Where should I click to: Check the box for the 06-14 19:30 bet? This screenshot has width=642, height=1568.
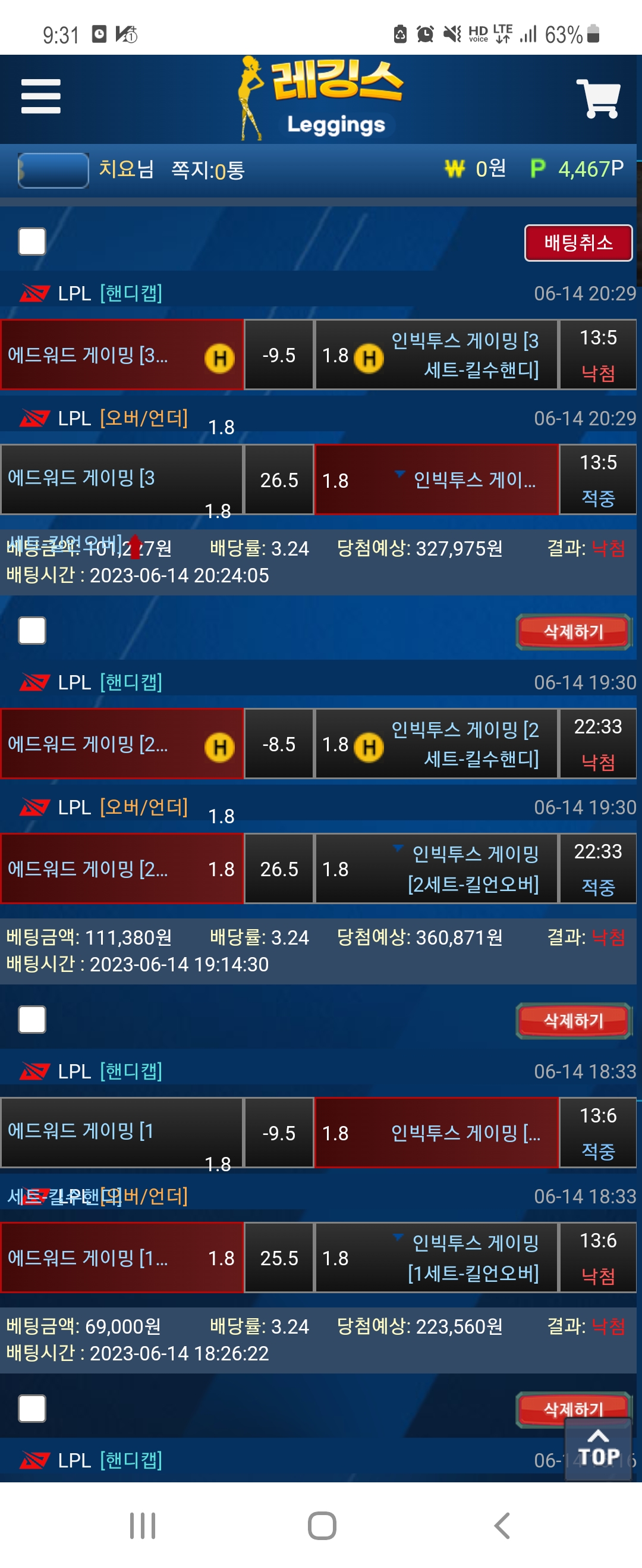click(x=32, y=631)
